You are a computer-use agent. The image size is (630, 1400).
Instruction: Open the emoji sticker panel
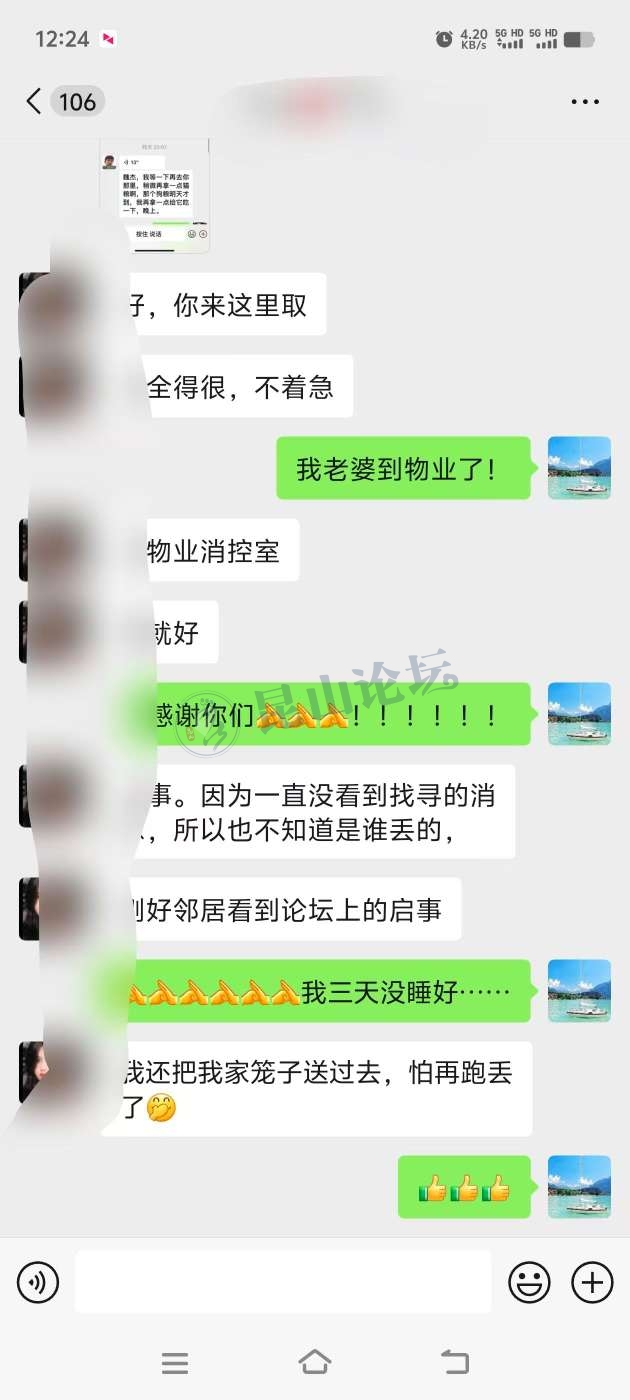click(529, 1281)
